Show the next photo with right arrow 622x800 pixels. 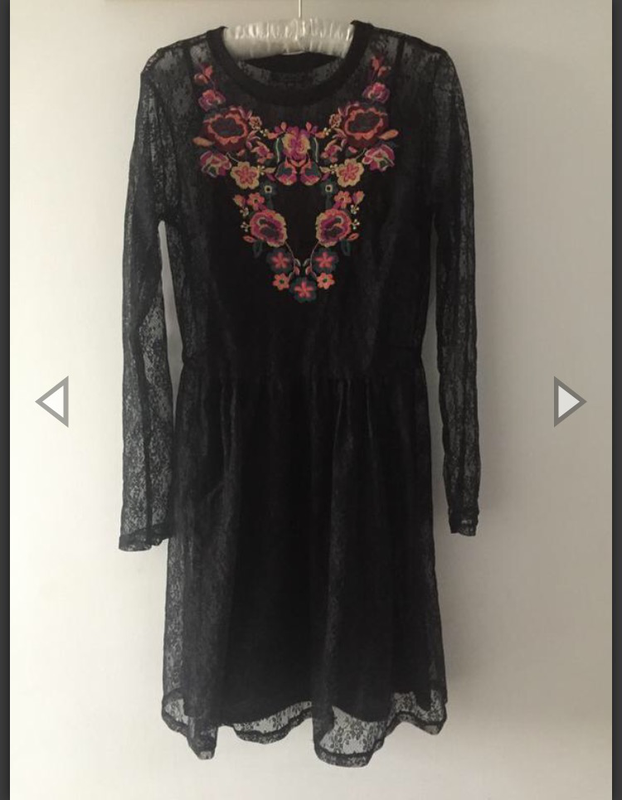click(569, 402)
